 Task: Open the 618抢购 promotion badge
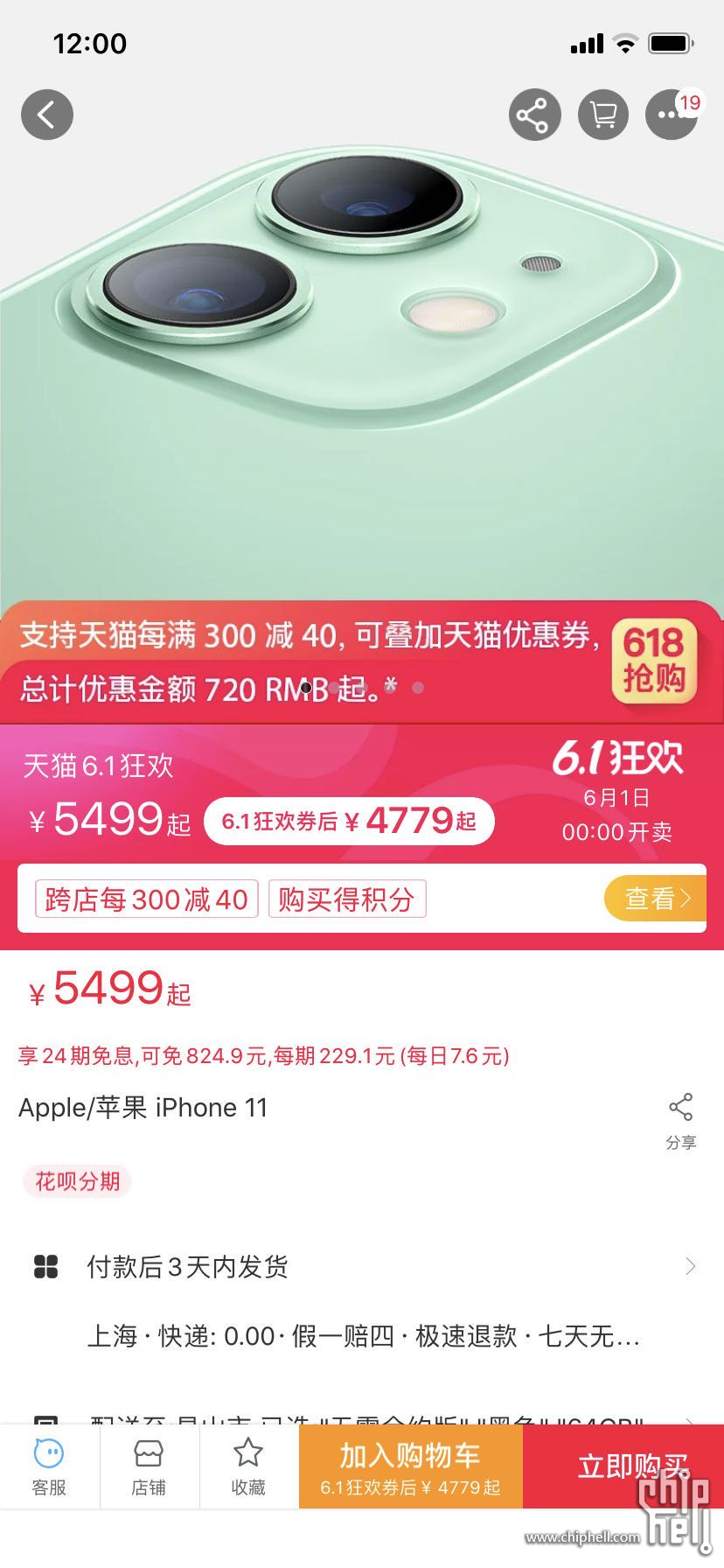pos(654,661)
